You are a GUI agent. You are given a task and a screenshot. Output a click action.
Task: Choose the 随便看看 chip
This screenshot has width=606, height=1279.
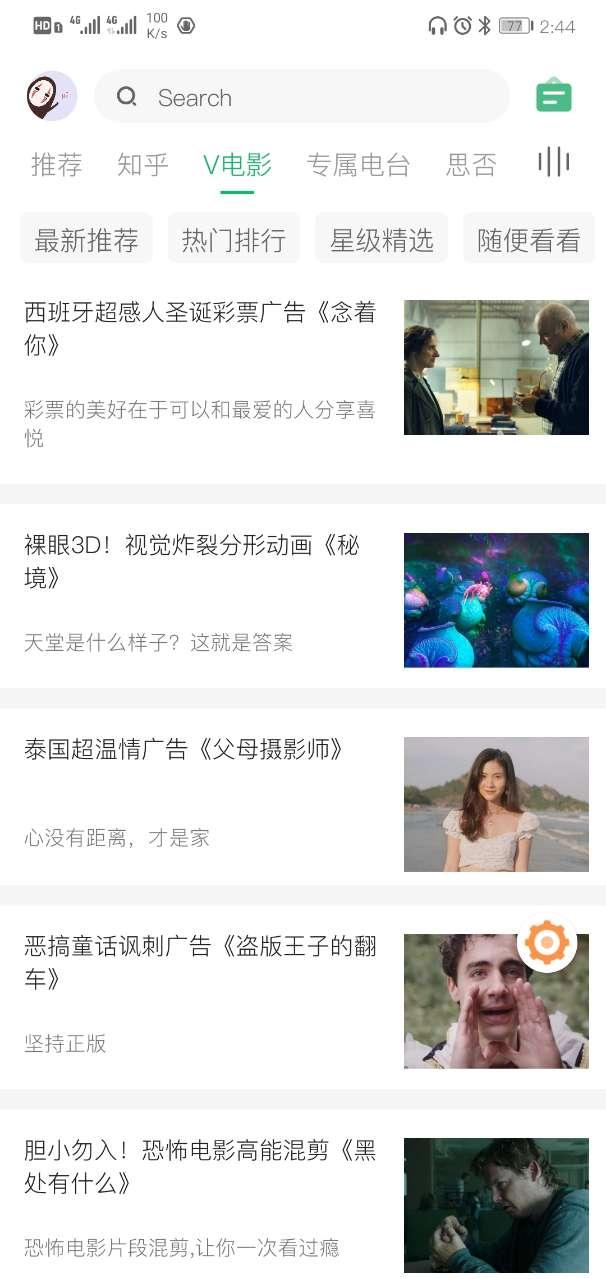pos(528,240)
